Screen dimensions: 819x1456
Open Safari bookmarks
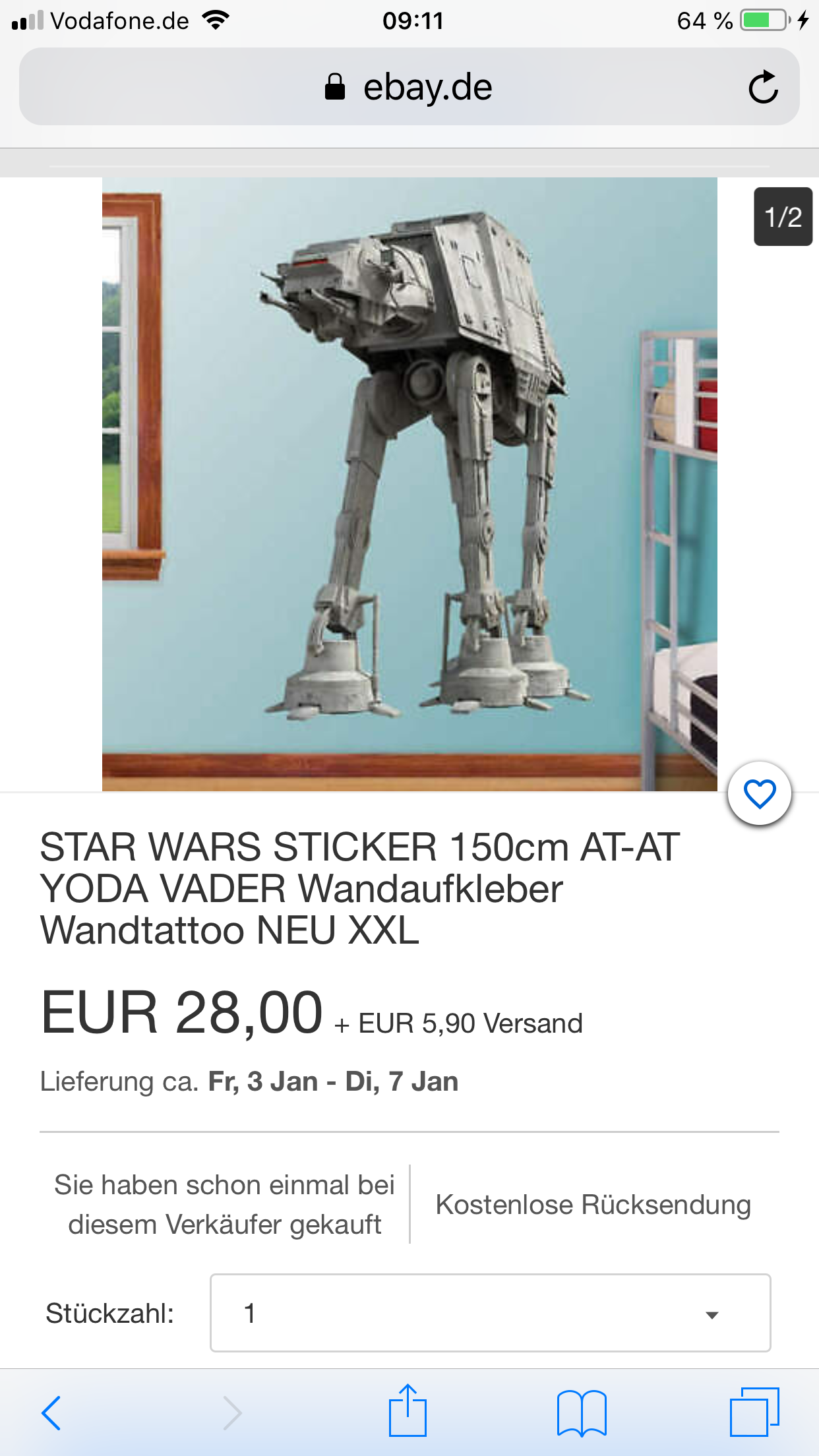(581, 1412)
